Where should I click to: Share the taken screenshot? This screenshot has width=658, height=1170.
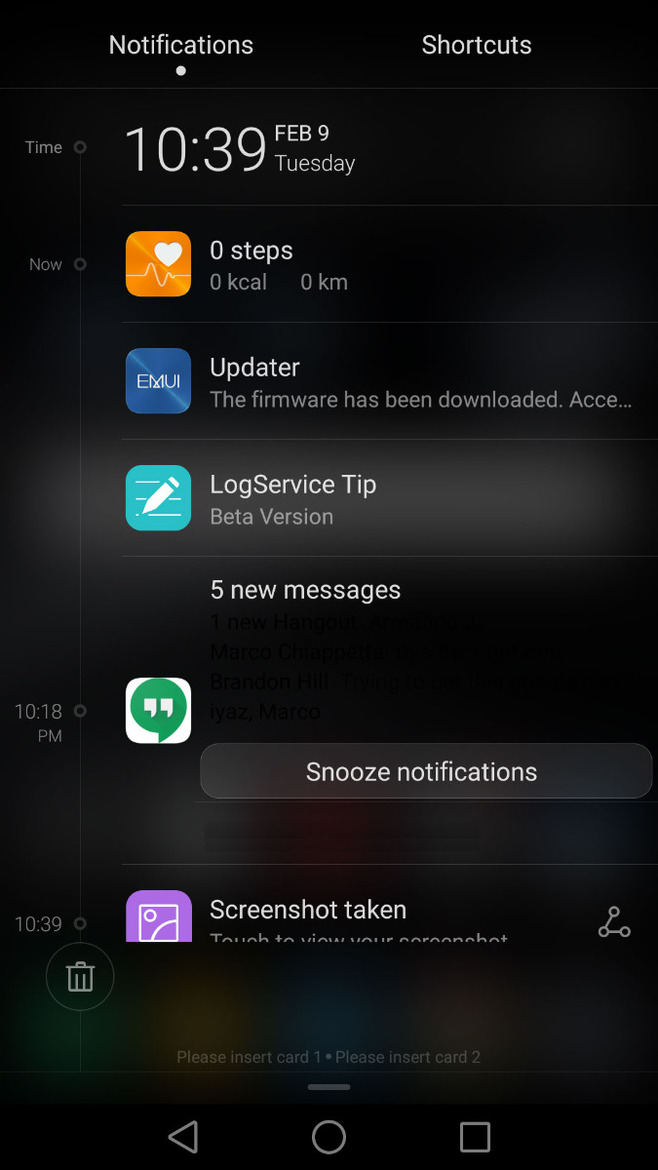click(x=614, y=922)
